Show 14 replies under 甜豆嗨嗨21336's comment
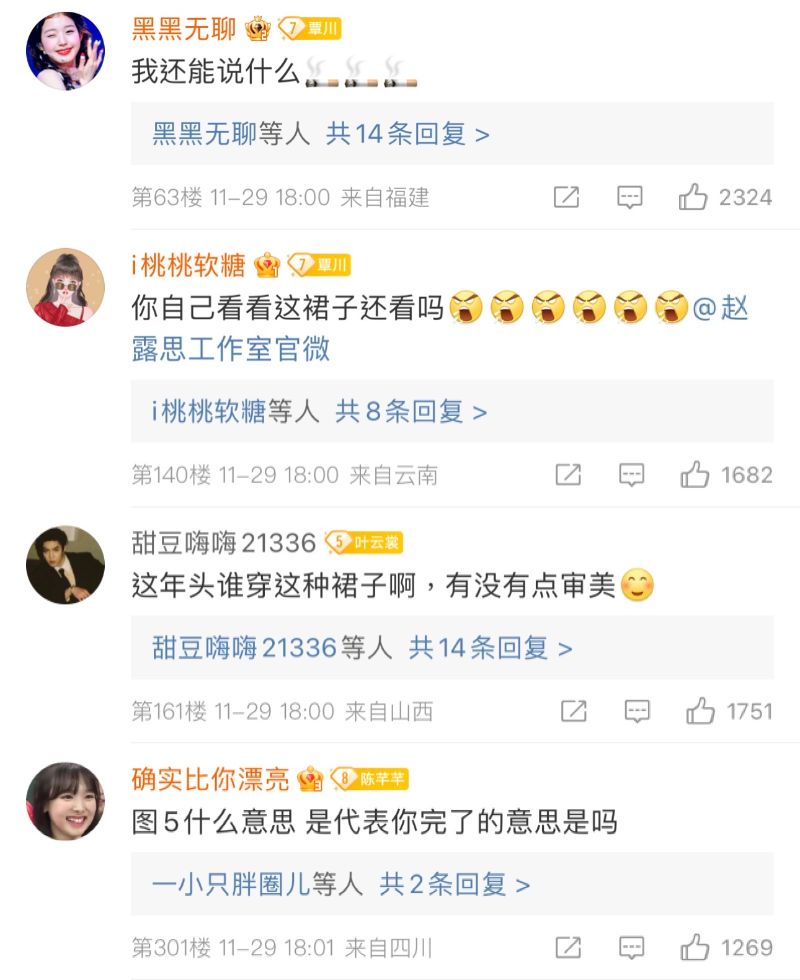 [490, 648]
